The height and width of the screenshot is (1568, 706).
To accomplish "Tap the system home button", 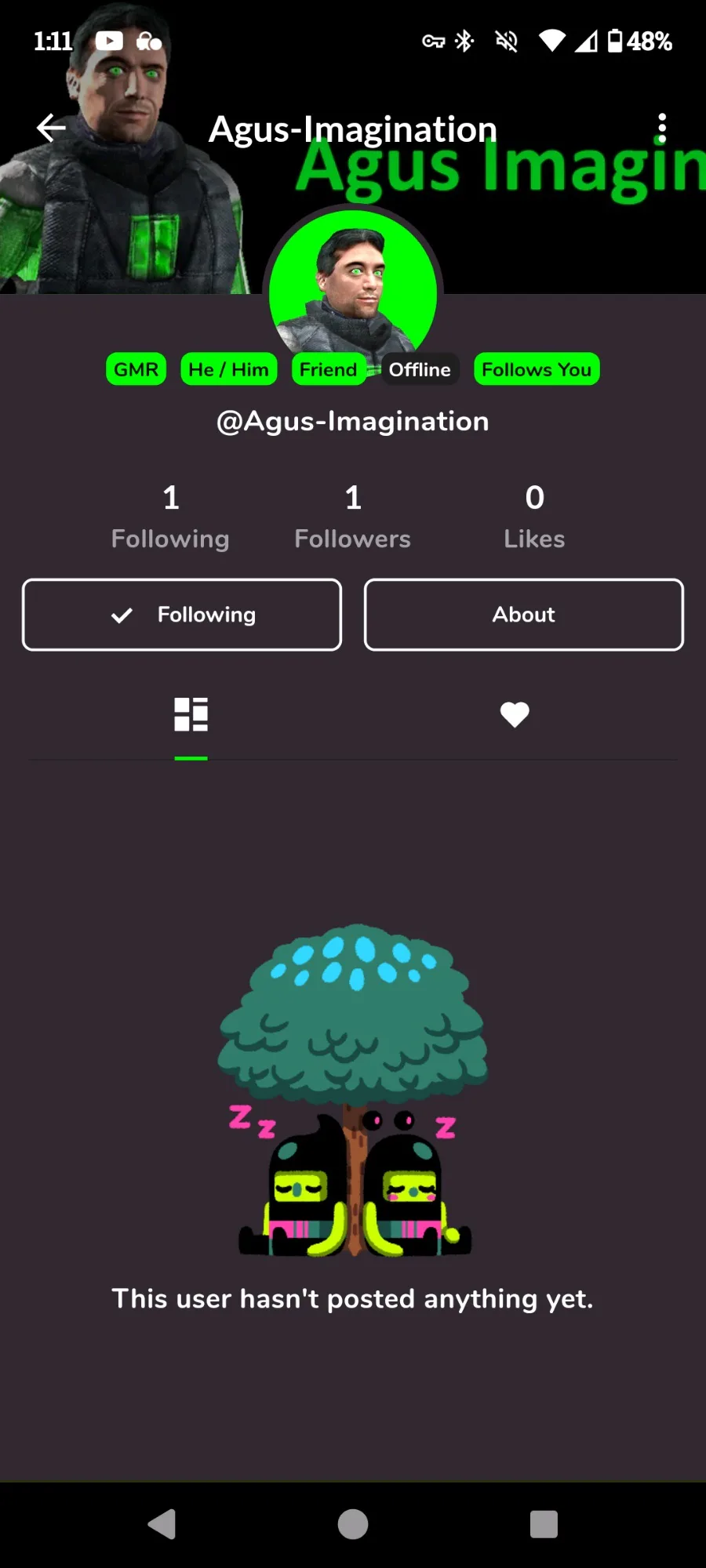I will point(353,1525).
